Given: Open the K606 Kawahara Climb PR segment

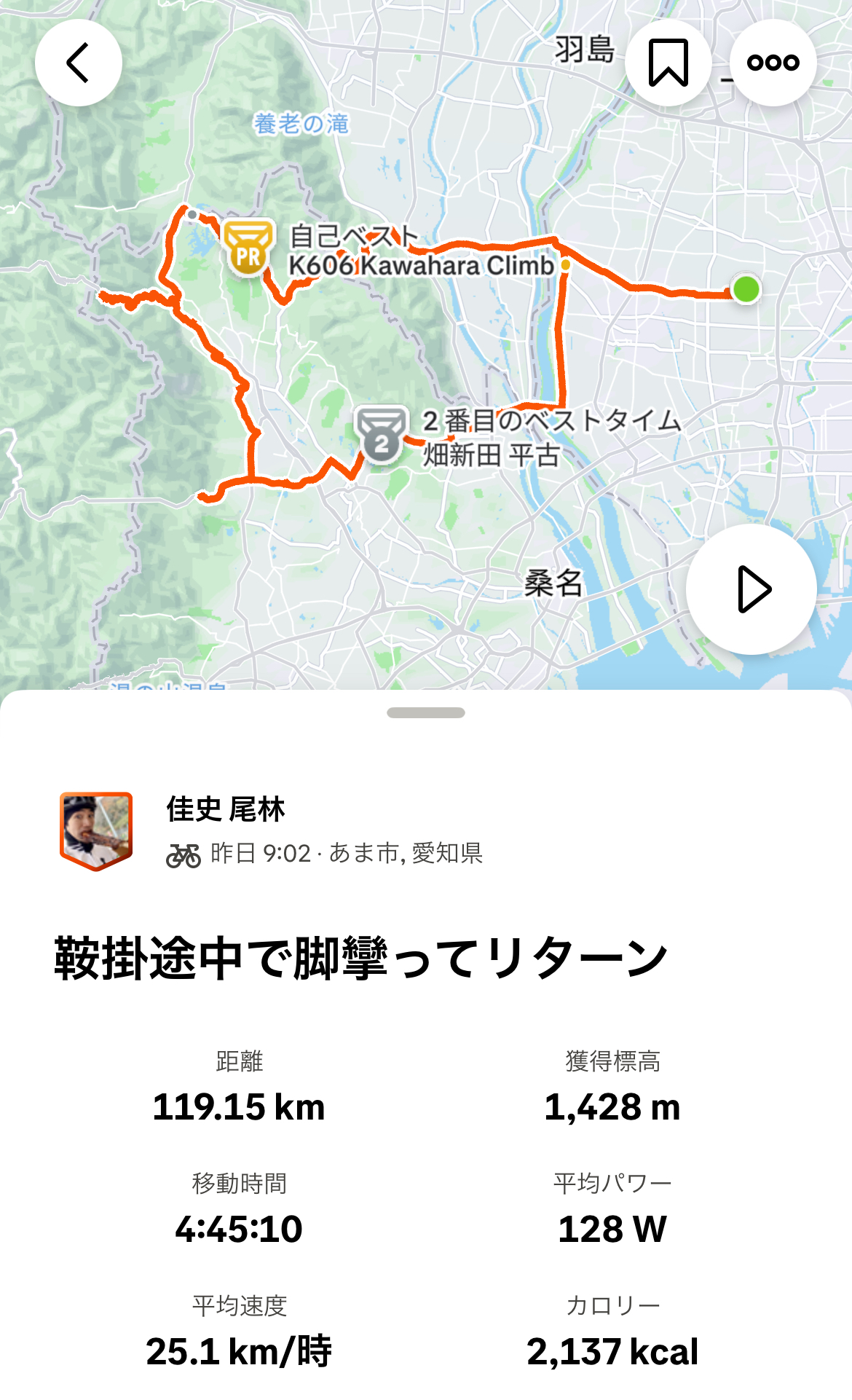Looking at the screenshot, I should pyautogui.click(x=249, y=248).
